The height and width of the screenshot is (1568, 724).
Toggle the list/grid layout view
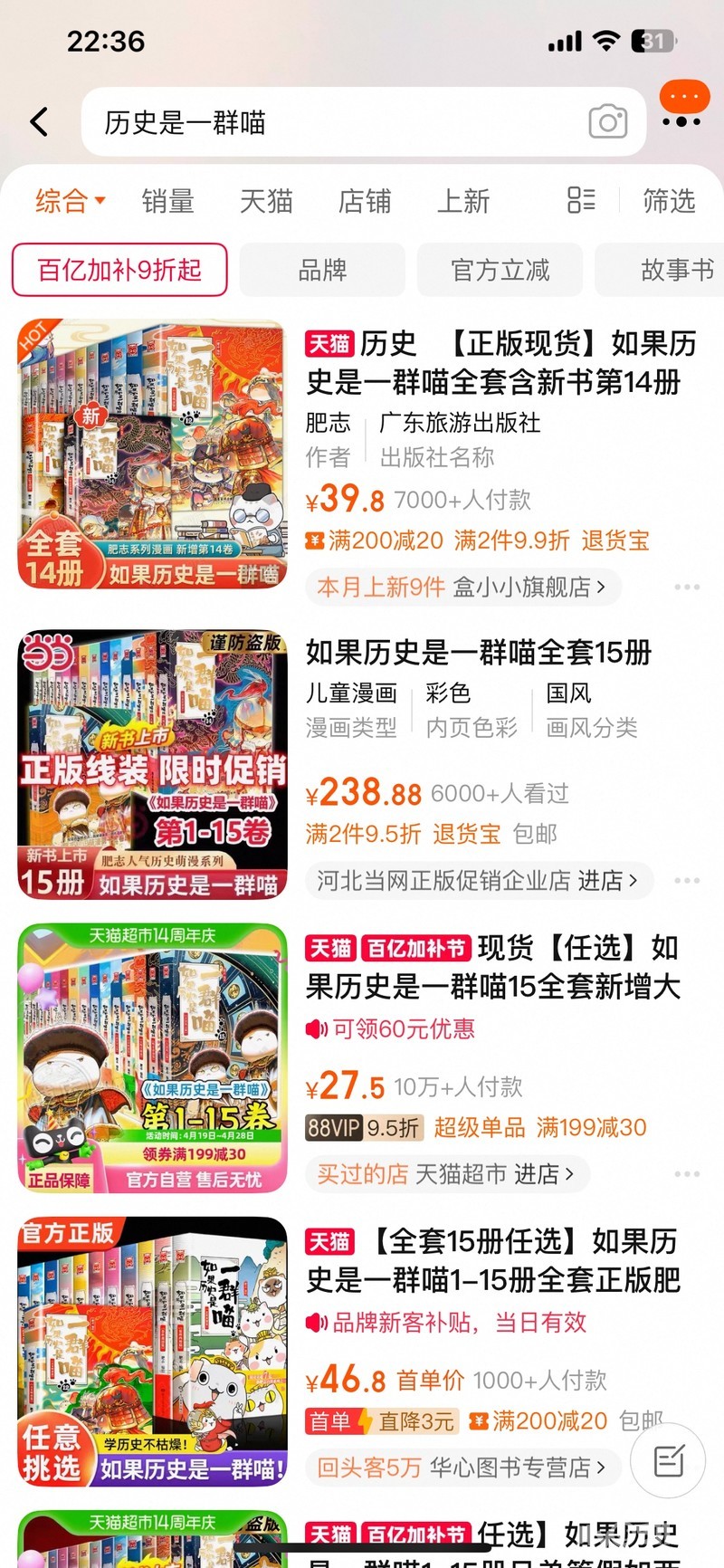(x=581, y=200)
